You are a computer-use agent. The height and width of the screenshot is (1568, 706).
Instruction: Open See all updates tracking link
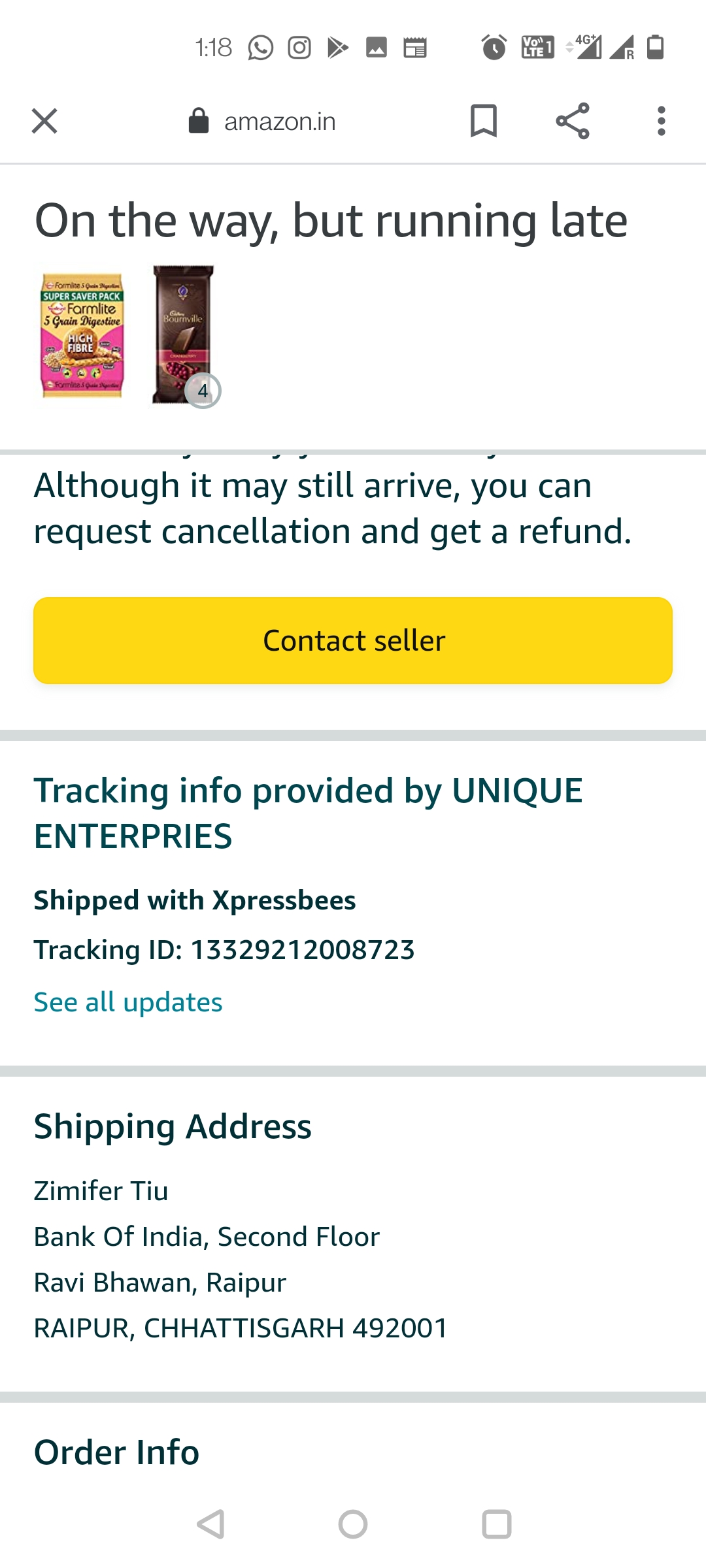(x=128, y=1002)
